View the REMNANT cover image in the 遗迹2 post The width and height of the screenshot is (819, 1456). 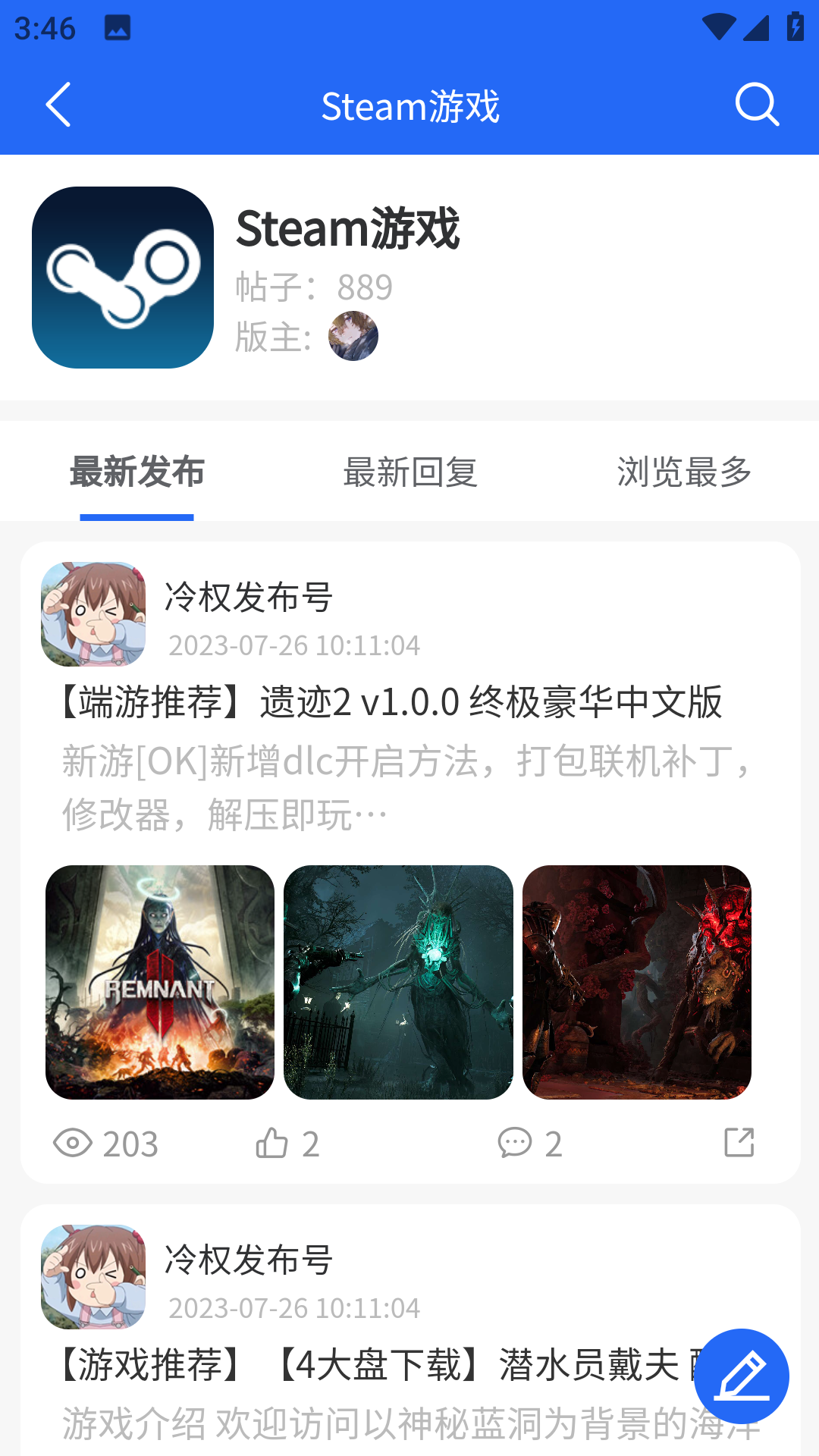click(x=160, y=982)
